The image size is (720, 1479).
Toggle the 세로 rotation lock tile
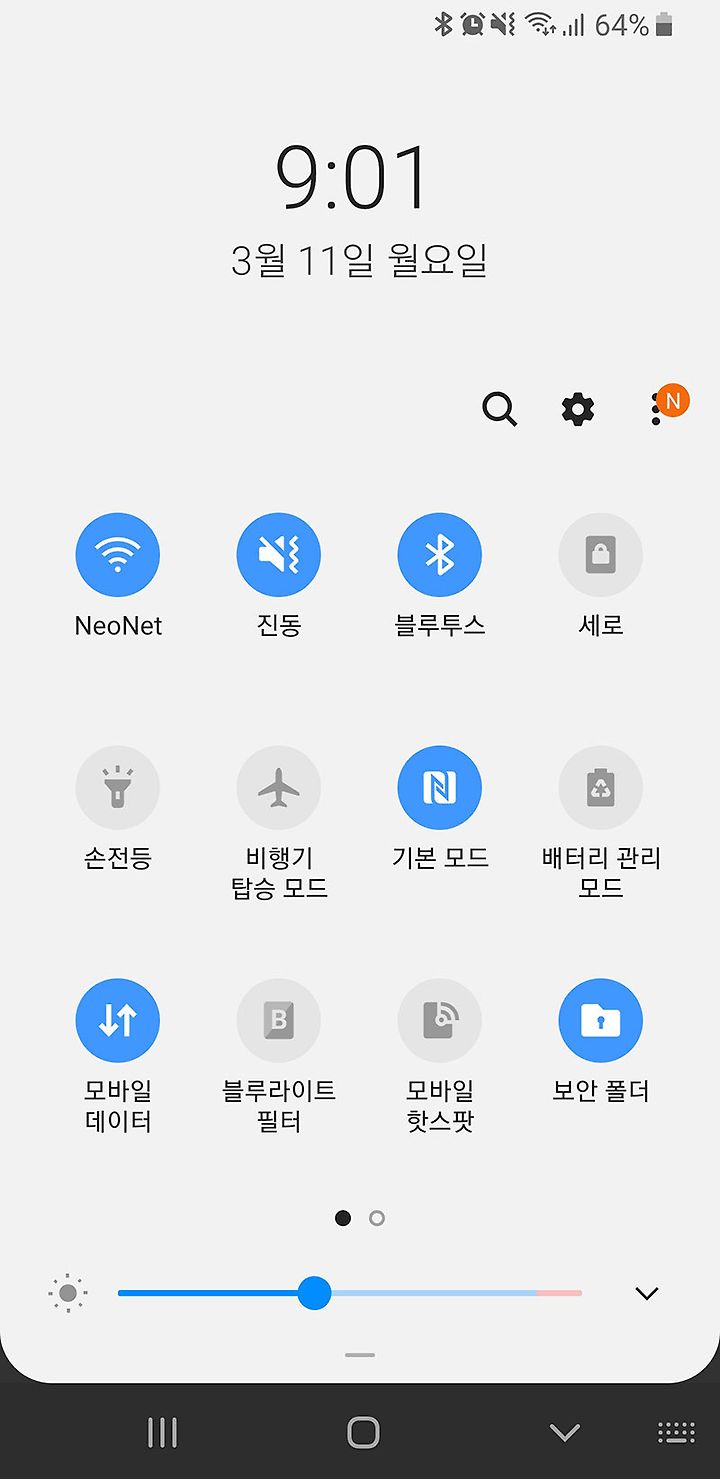(x=601, y=555)
